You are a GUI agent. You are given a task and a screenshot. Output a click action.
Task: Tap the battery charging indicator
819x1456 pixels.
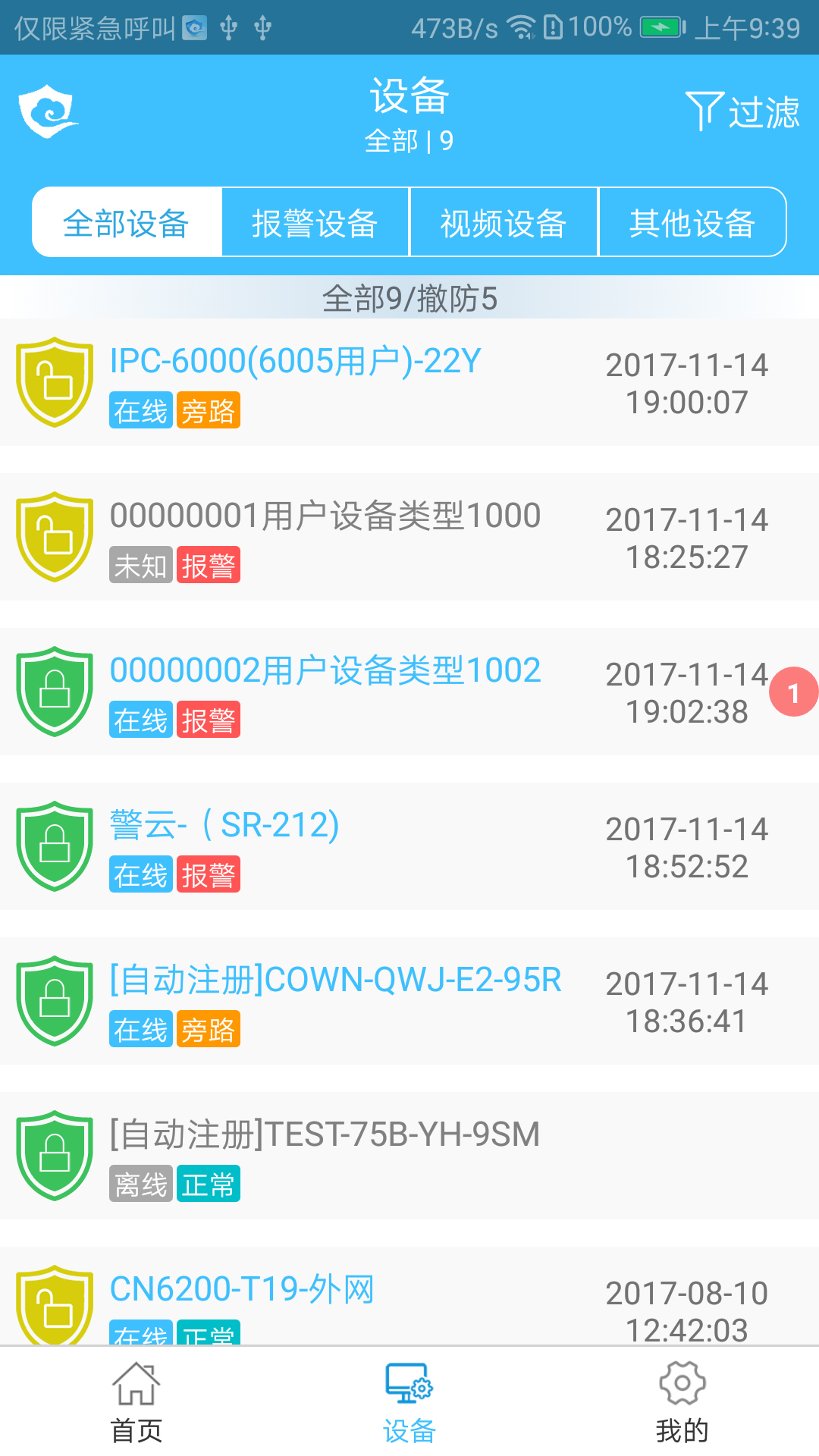click(x=658, y=25)
